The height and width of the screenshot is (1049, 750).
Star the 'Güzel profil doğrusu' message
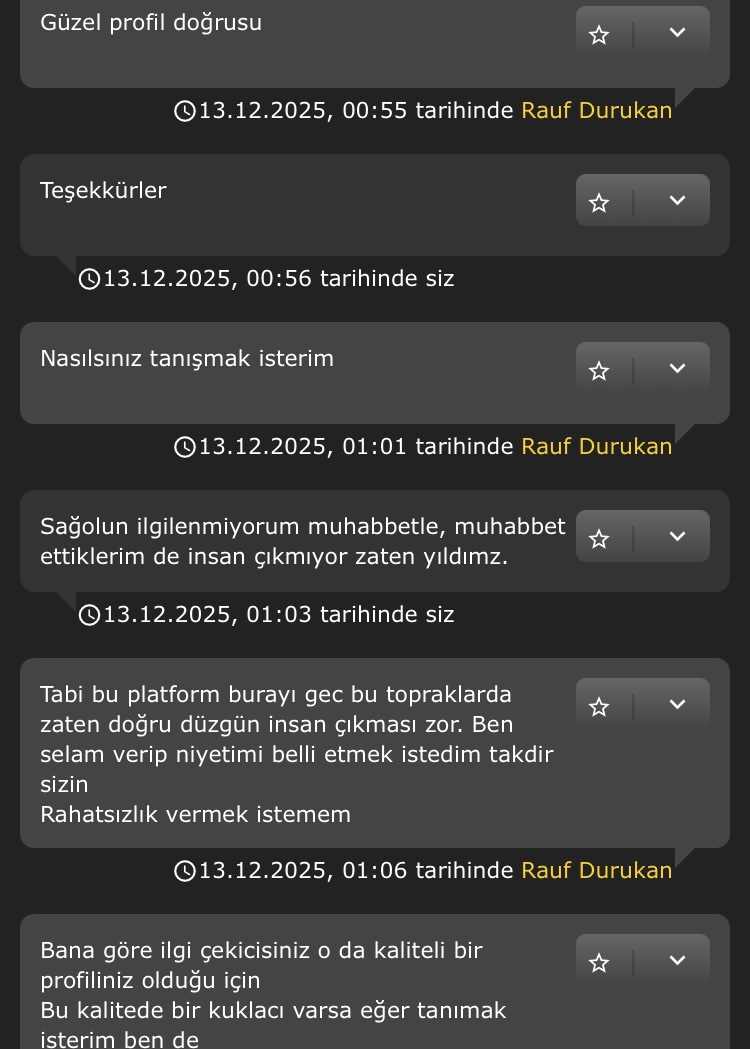point(599,34)
